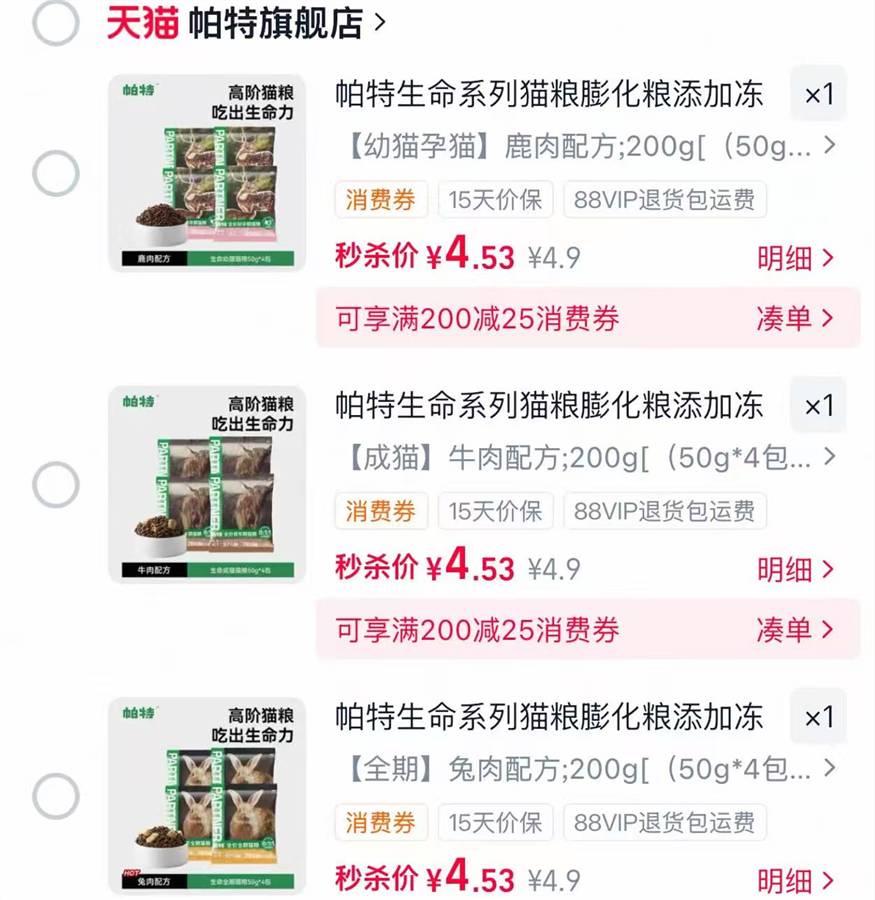
Task: Adjust quantity ×1 of 鹿肉配方 item
Action: pyautogui.click(x=818, y=94)
